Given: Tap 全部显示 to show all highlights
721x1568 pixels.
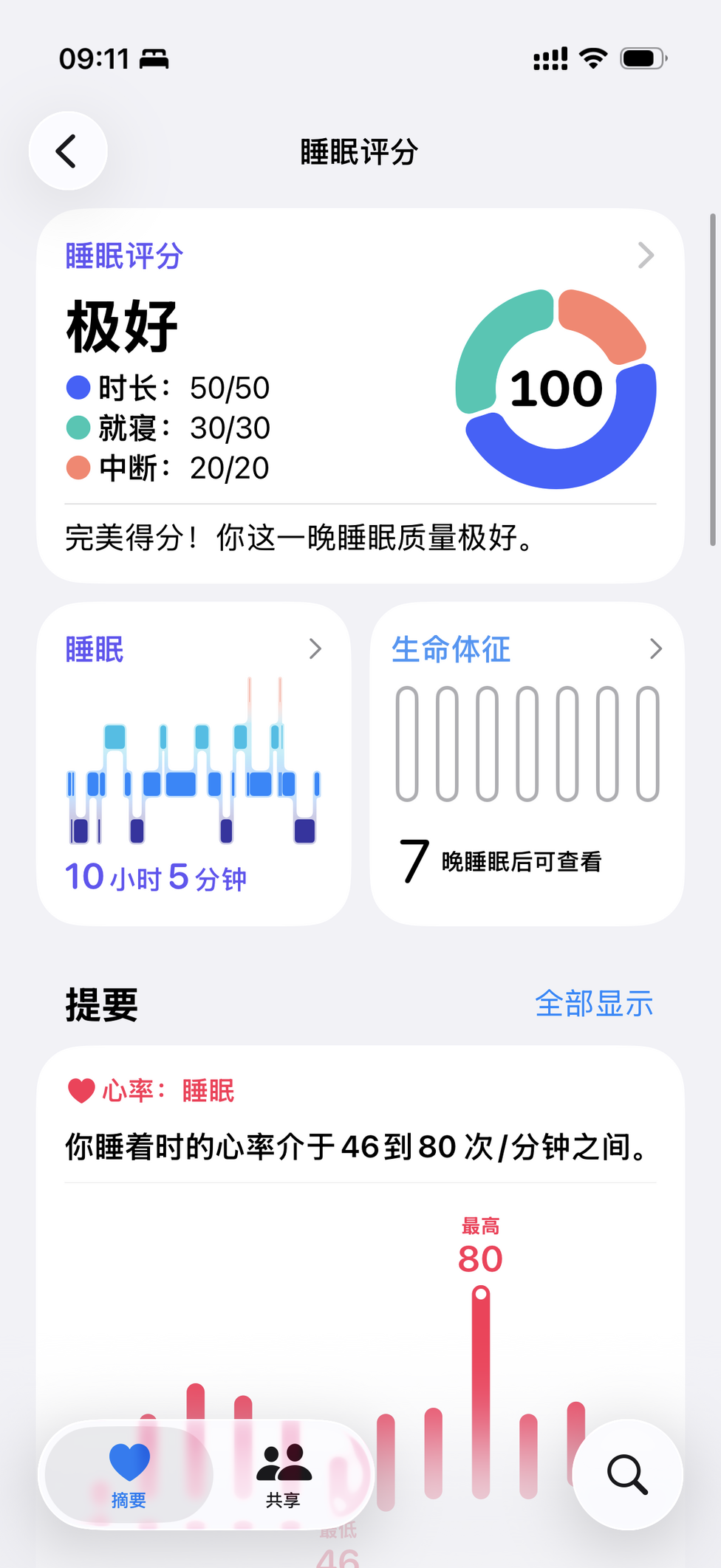Looking at the screenshot, I should 594,1004.
